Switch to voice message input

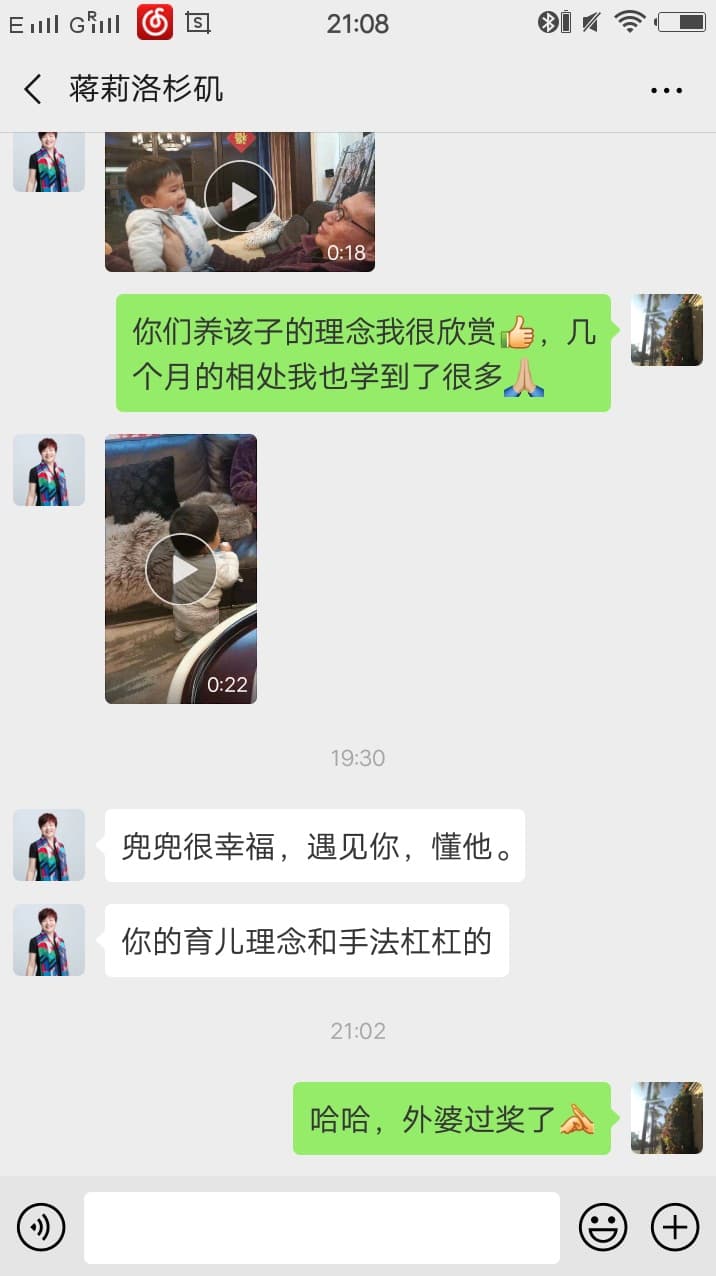[41, 1227]
